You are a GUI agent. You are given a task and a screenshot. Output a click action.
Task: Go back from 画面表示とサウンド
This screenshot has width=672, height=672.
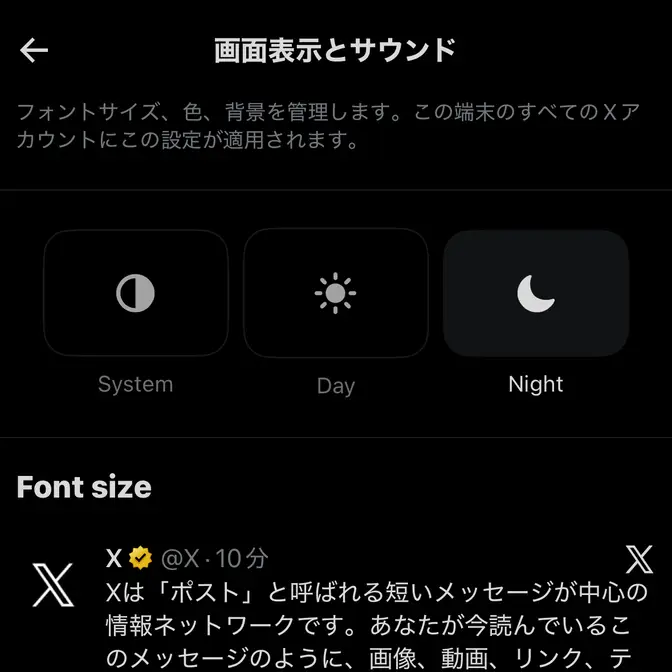[x=34, y=51]
